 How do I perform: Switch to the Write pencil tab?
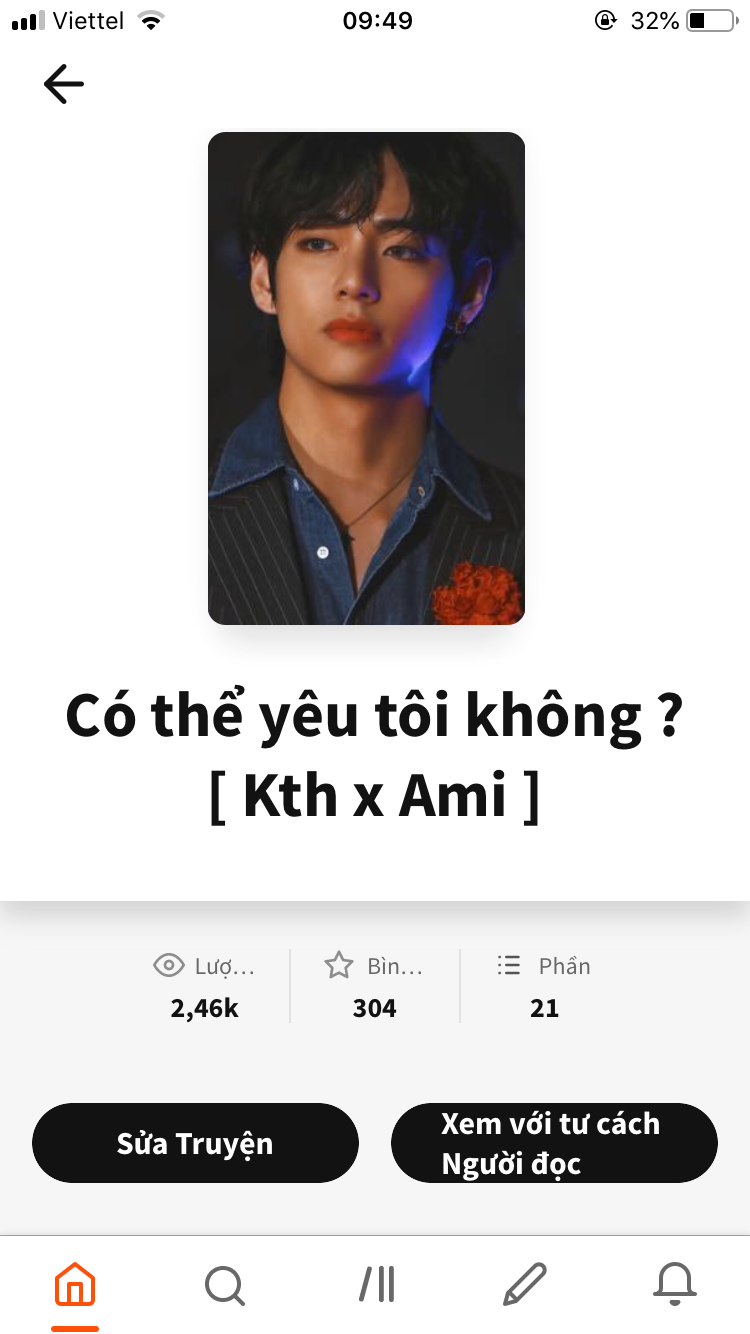click(524, 1284)
